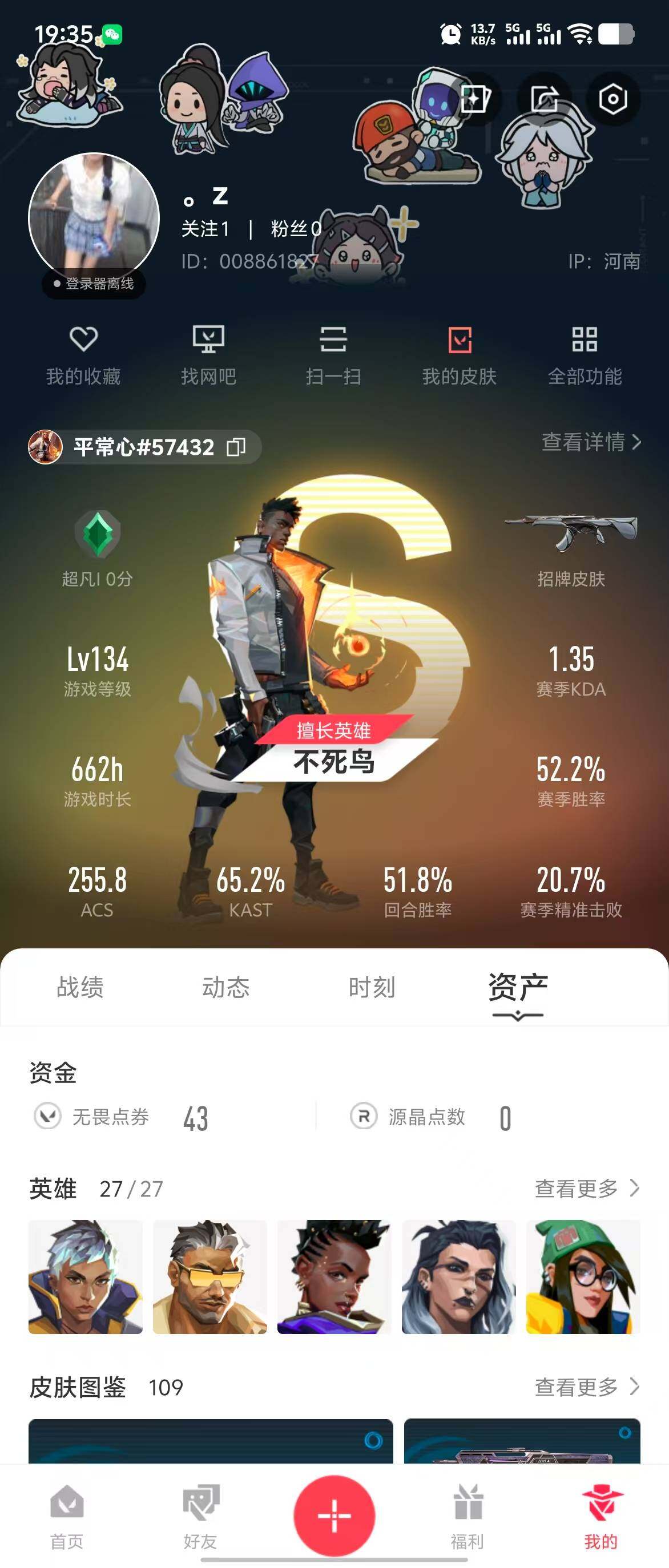Switch to the 时刻 tab
The image size is (669, 1568).
(372, 987)
